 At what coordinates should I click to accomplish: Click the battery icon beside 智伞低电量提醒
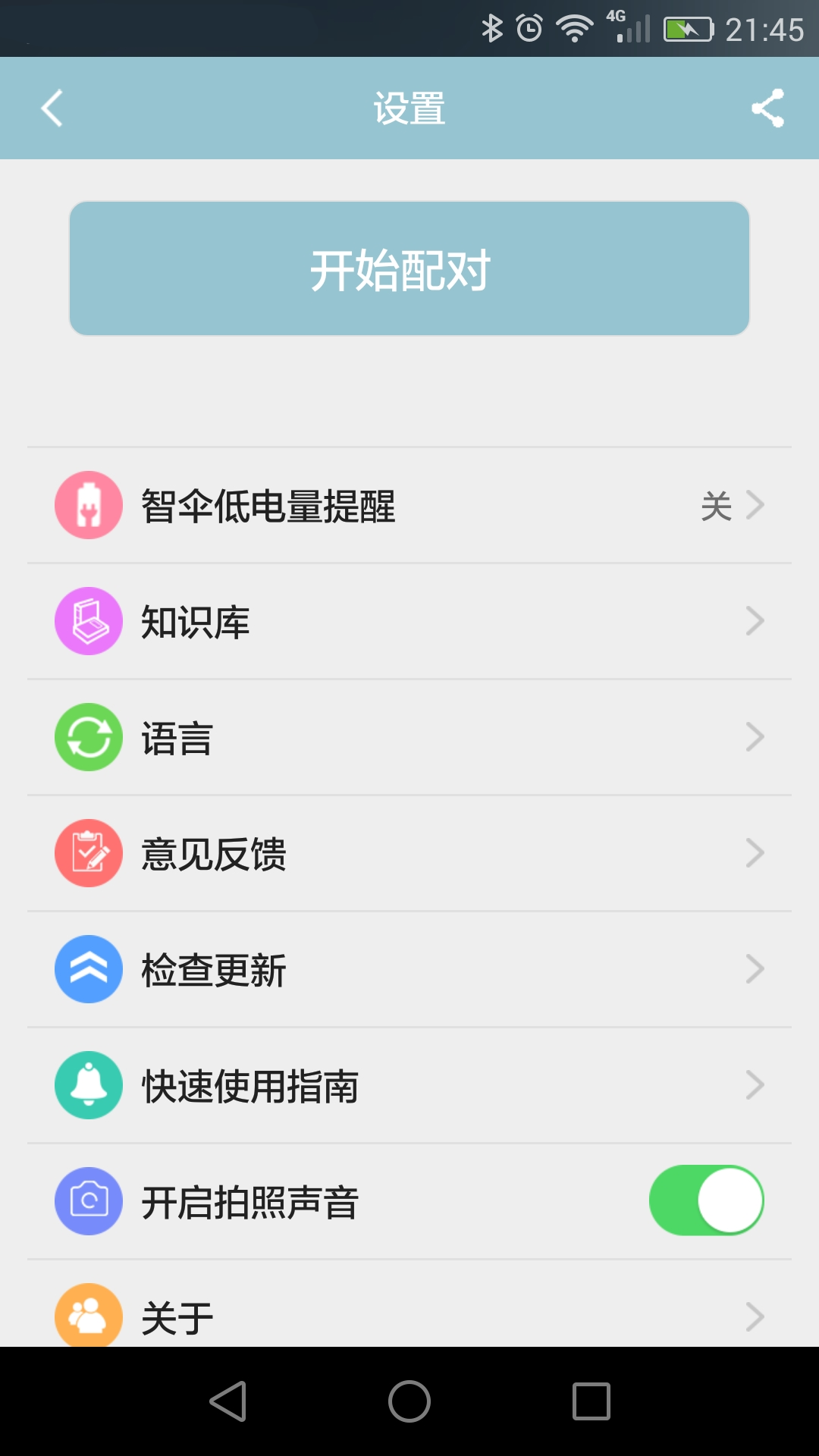coord(88,504)
